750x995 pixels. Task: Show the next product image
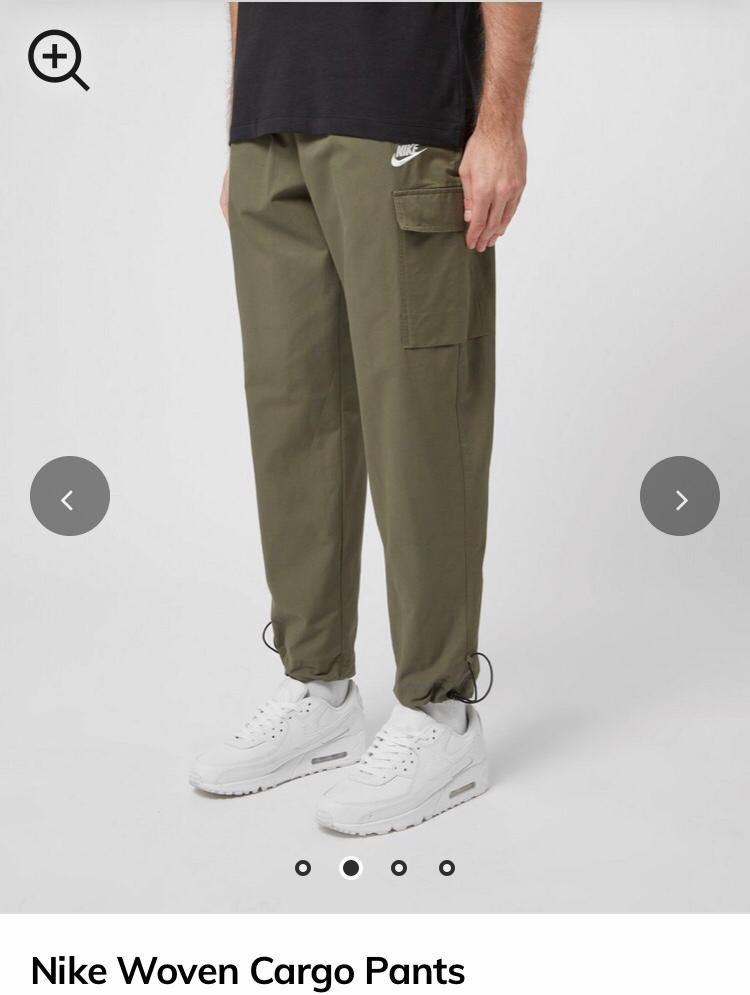680,496
